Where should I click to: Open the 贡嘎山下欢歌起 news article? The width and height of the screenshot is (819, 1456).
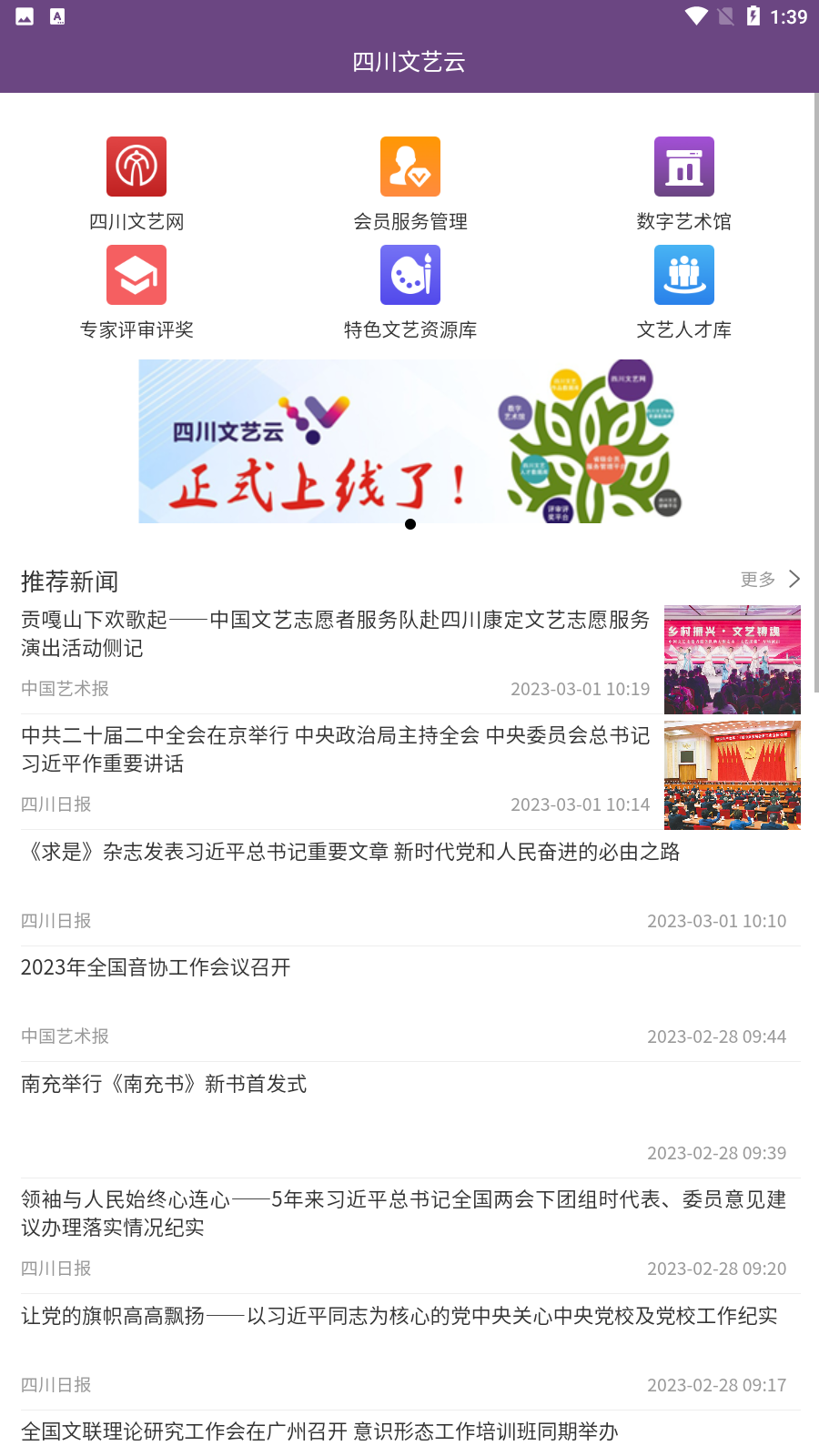(x=335, y=634)
